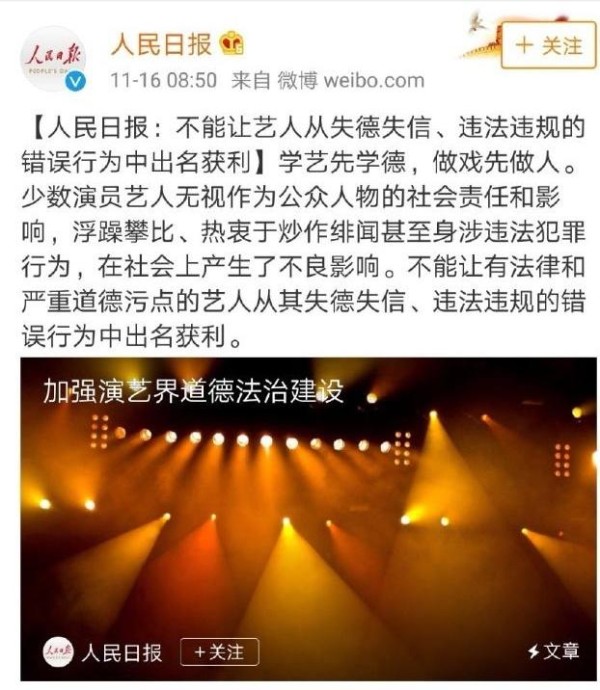Tap the 关注 button inside the article card
The width and height of the screenshot is (600, 690).
218,651
